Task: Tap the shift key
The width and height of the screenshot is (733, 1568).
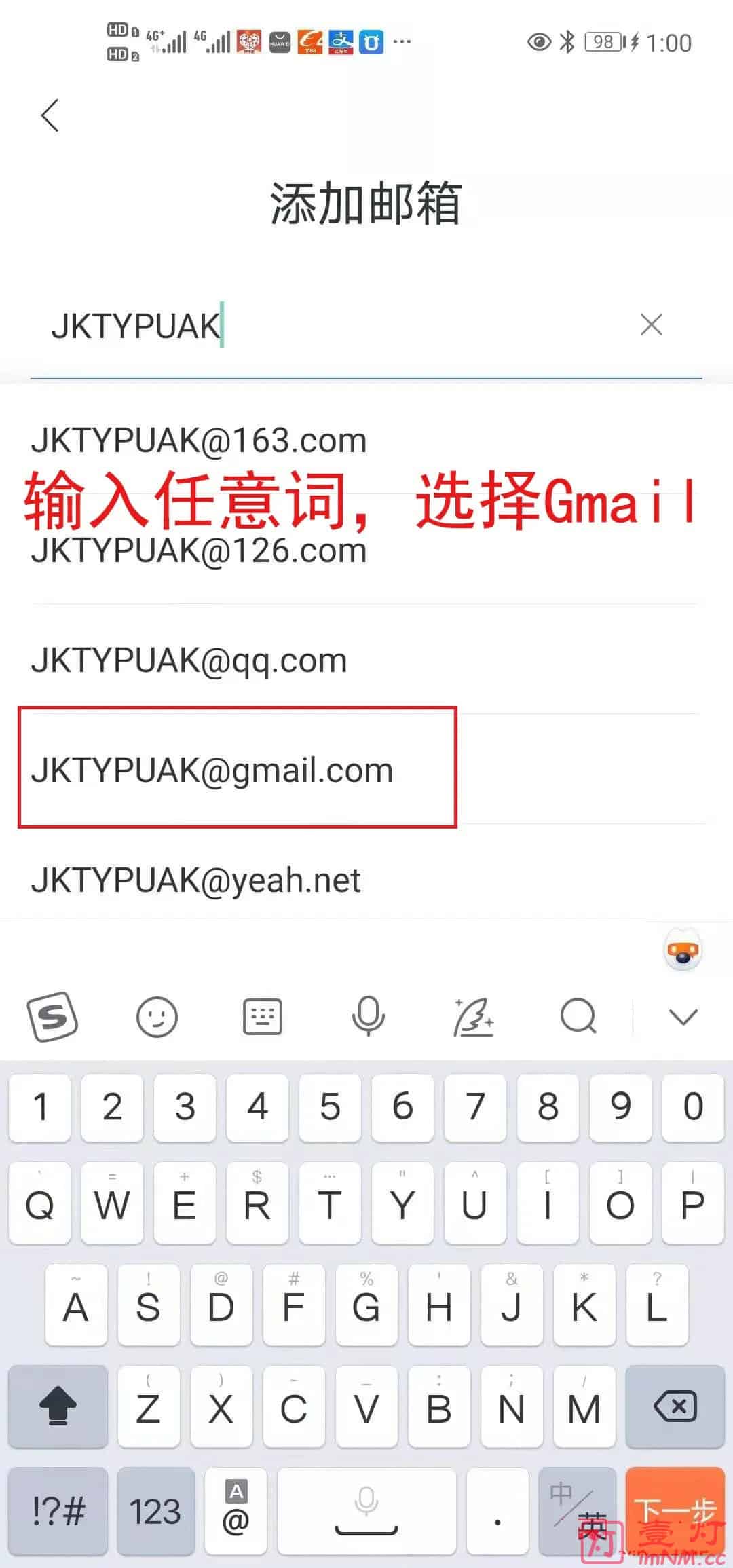Action: click(x=58, y=1406)
